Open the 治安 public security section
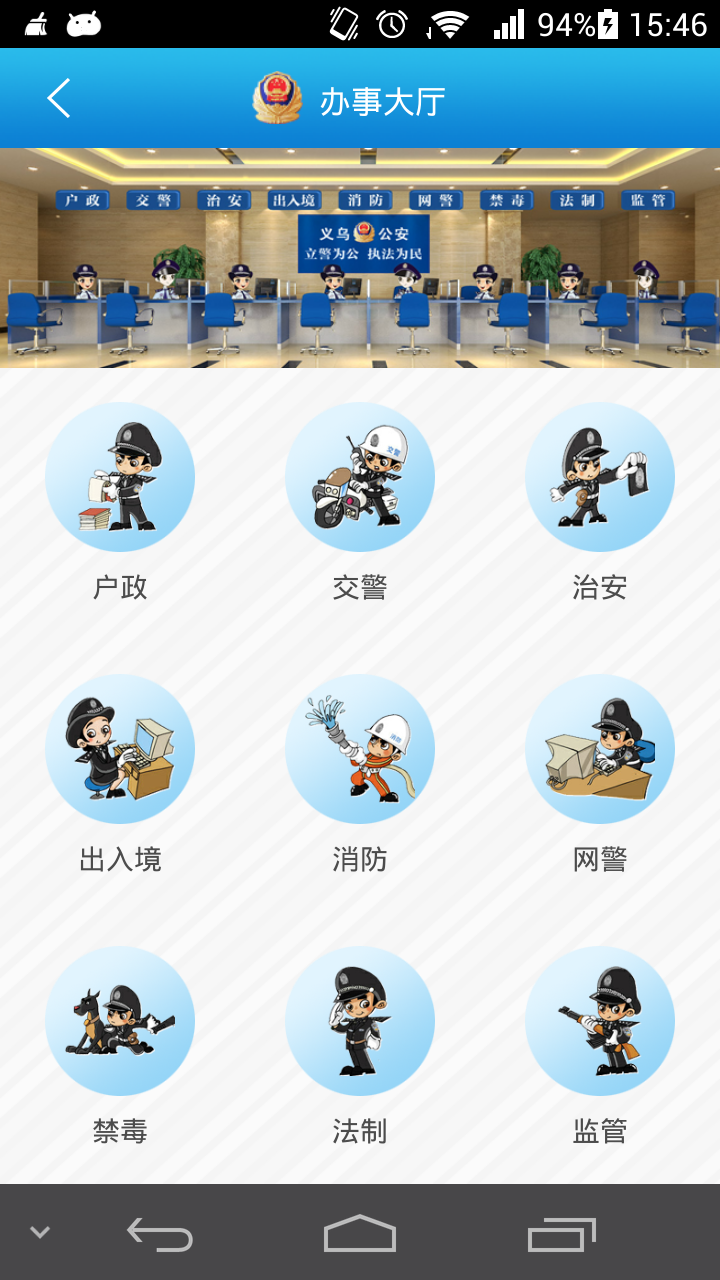Image resolution: width=720 pixels, height=1280 pixels. coord(600,477)
